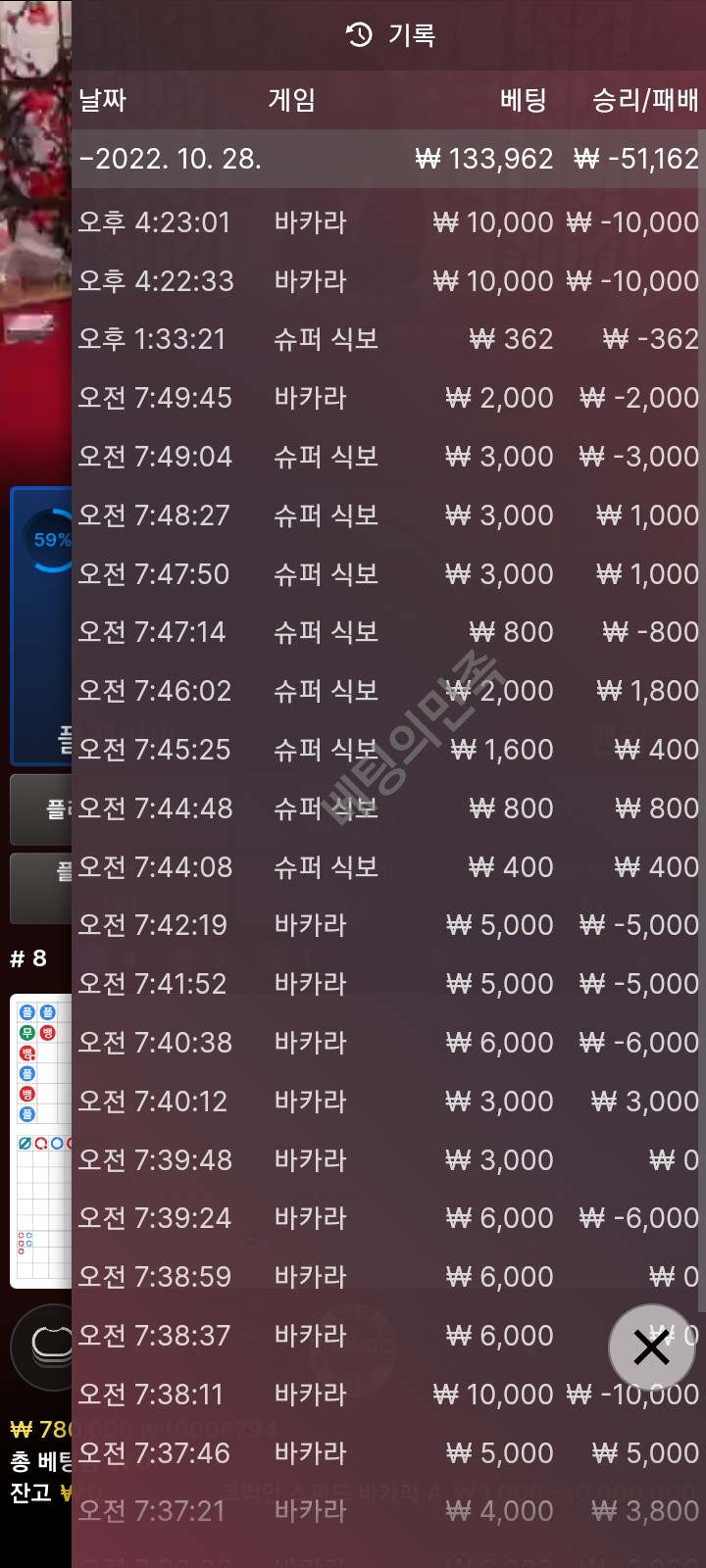Open the 오후 1:33:21 슈퍼 식보 record
Screen dimensions: 706x1568
tap(387, 339)
